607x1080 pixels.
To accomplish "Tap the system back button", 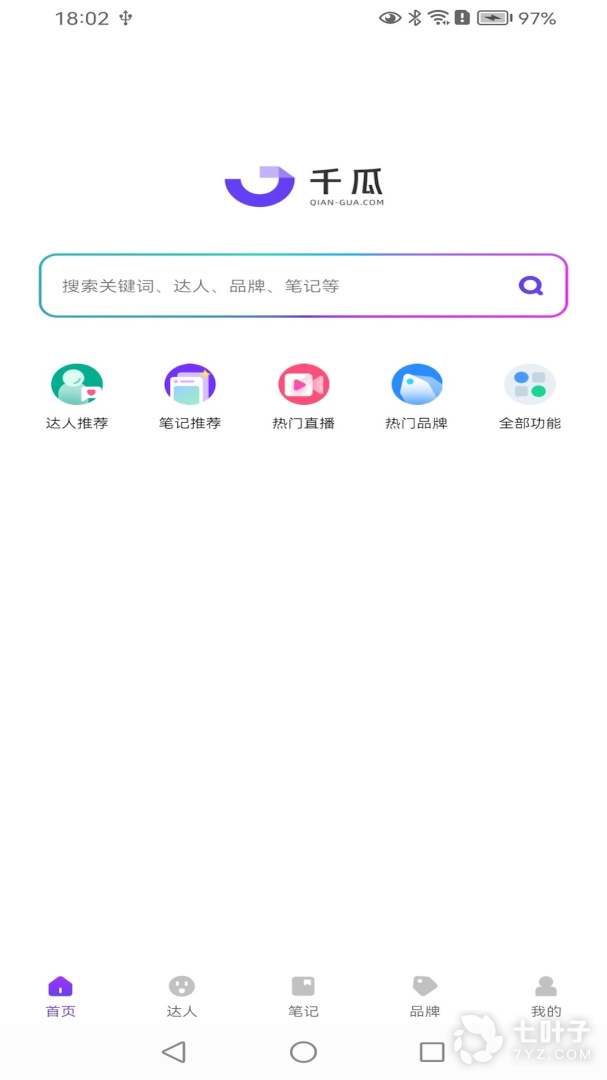I will [x=174, y=1052].
